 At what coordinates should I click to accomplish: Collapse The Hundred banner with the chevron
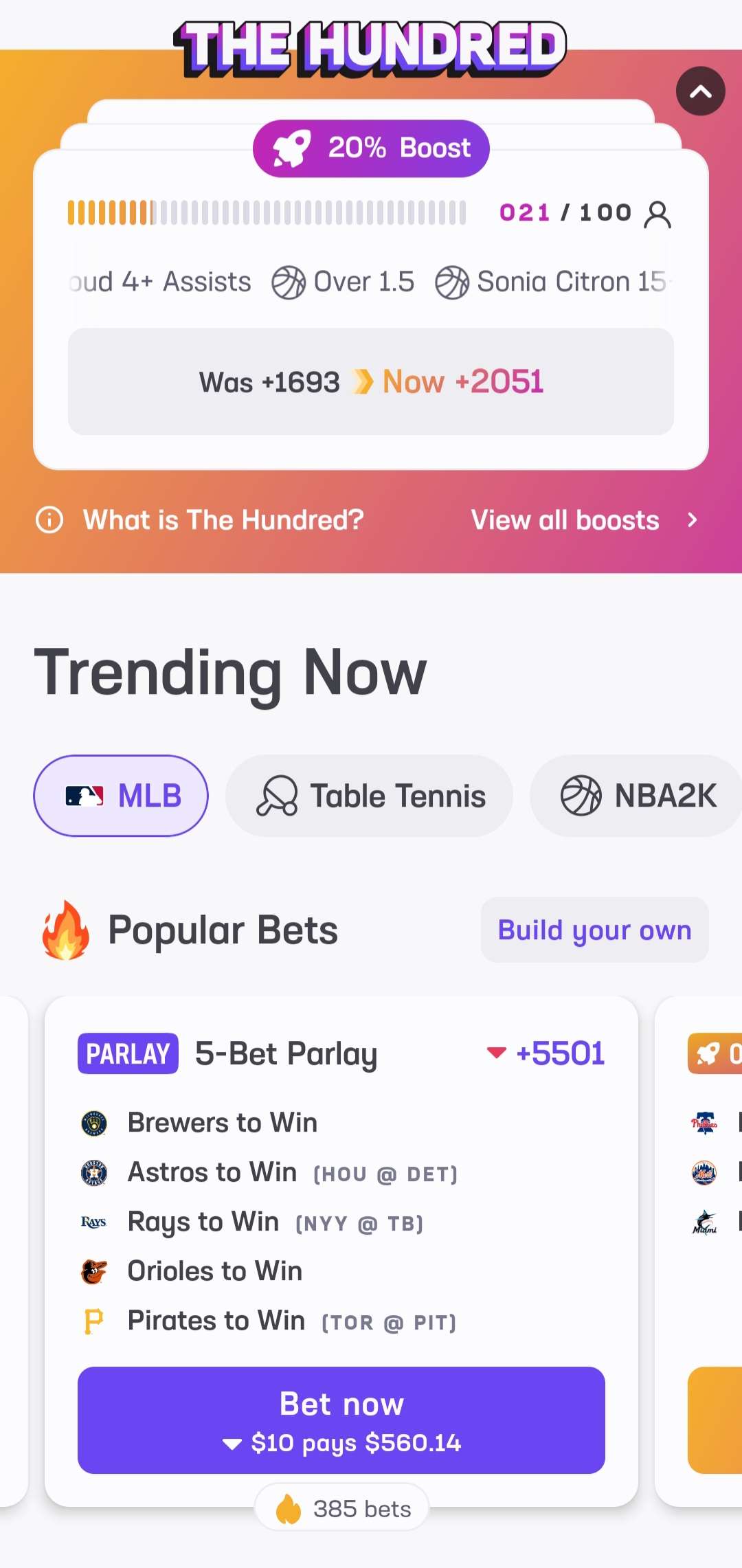click(x=700, y=91)
